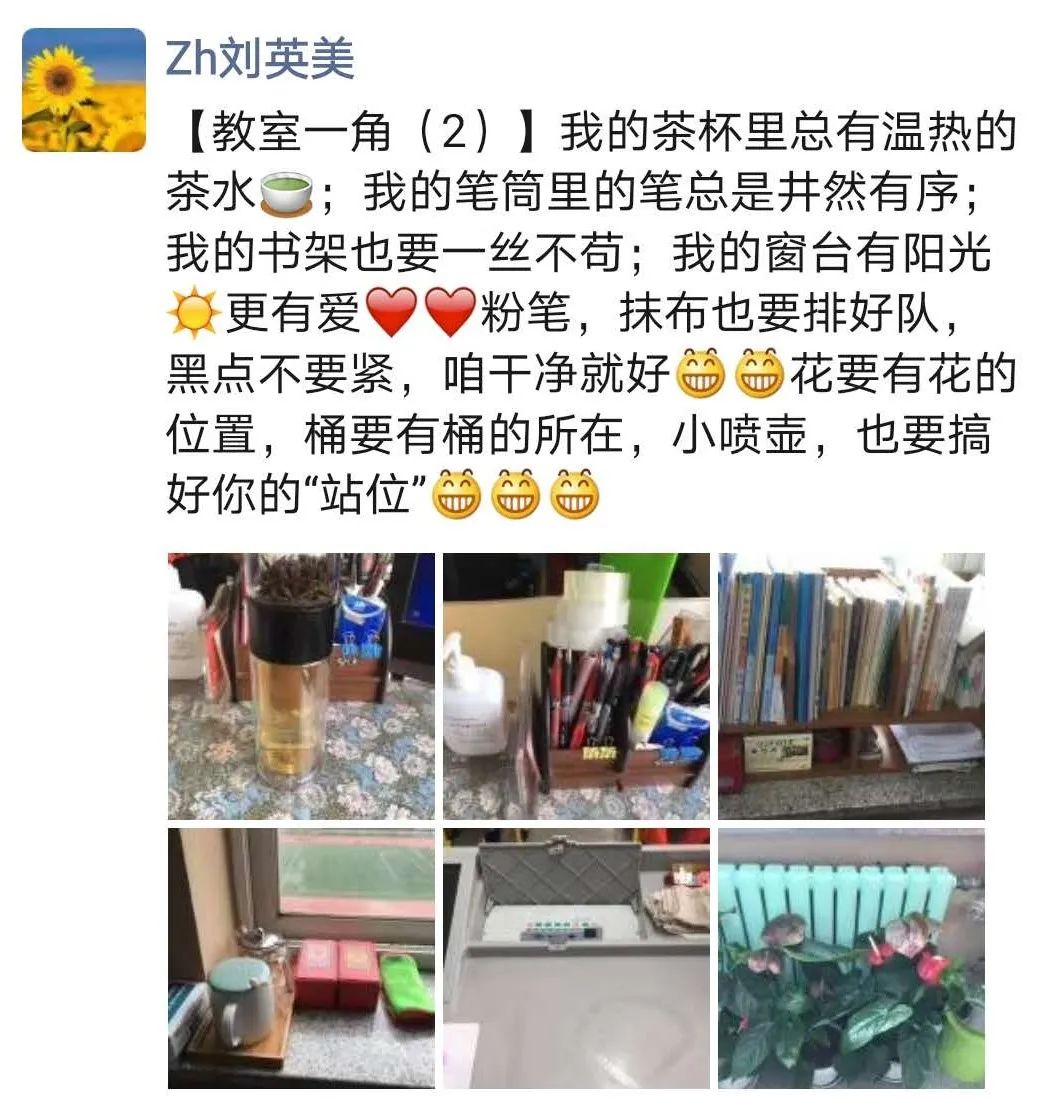Screen dimensions: 1049x1099
Task: View the bookshelf photo
Action: 851,686
